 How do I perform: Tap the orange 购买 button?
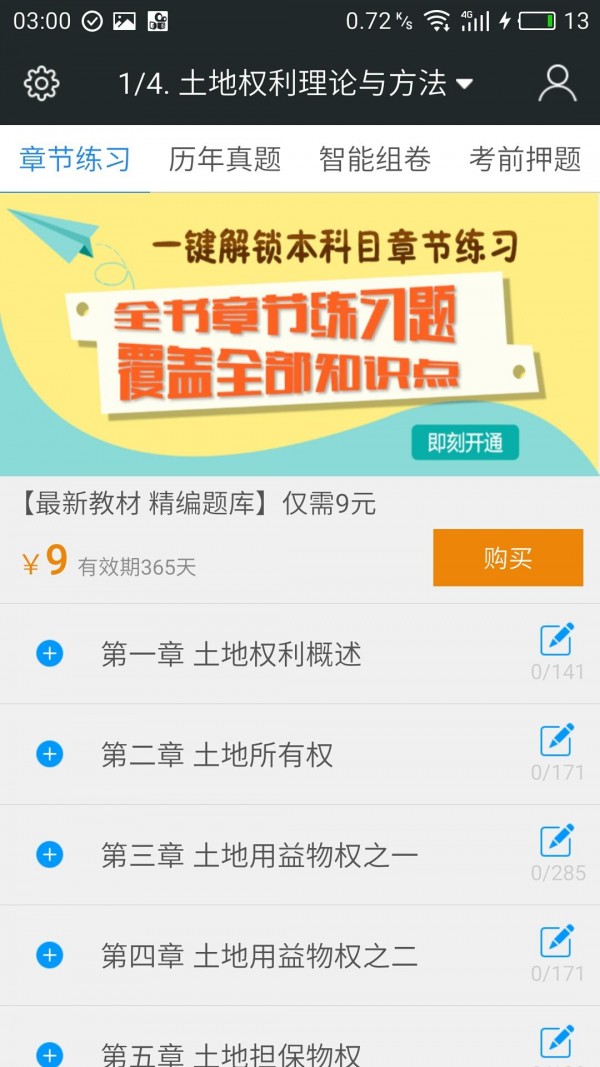point(508,558)
